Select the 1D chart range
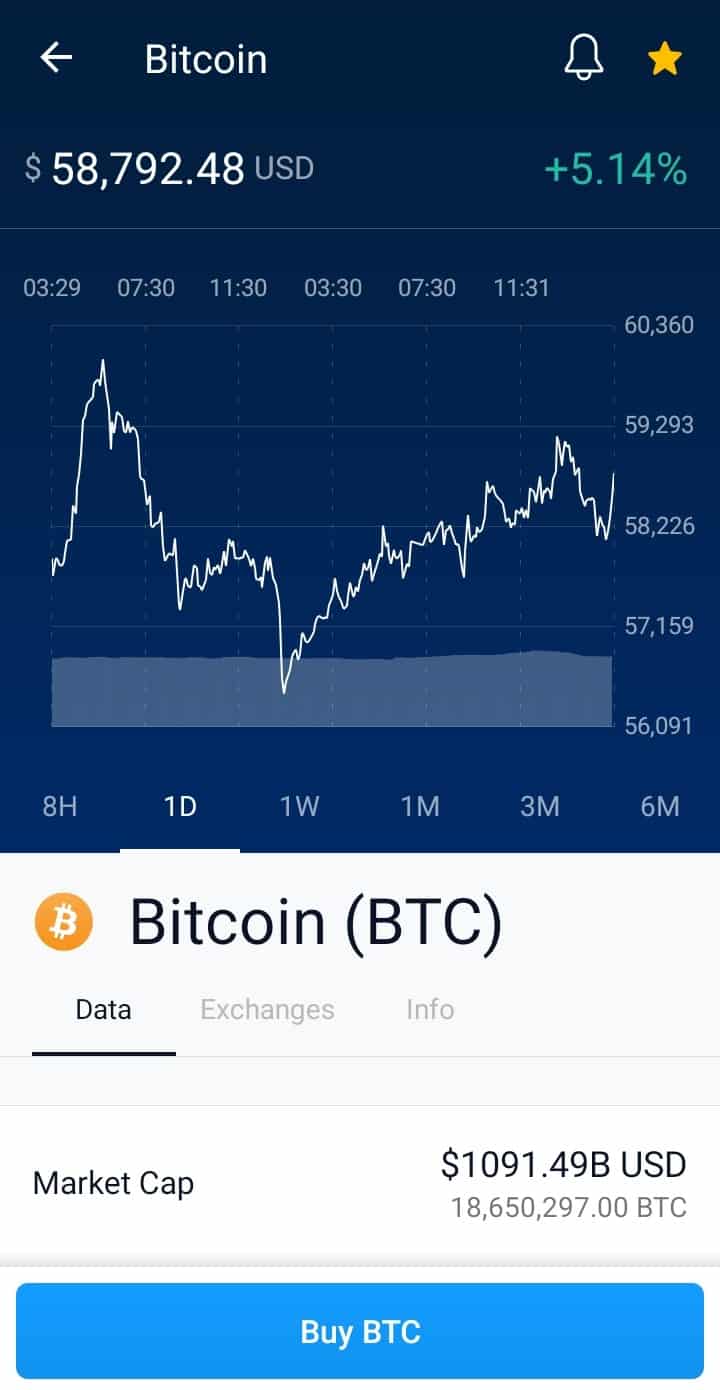This screenshot has height=1390, width=720. click(180, 806)
